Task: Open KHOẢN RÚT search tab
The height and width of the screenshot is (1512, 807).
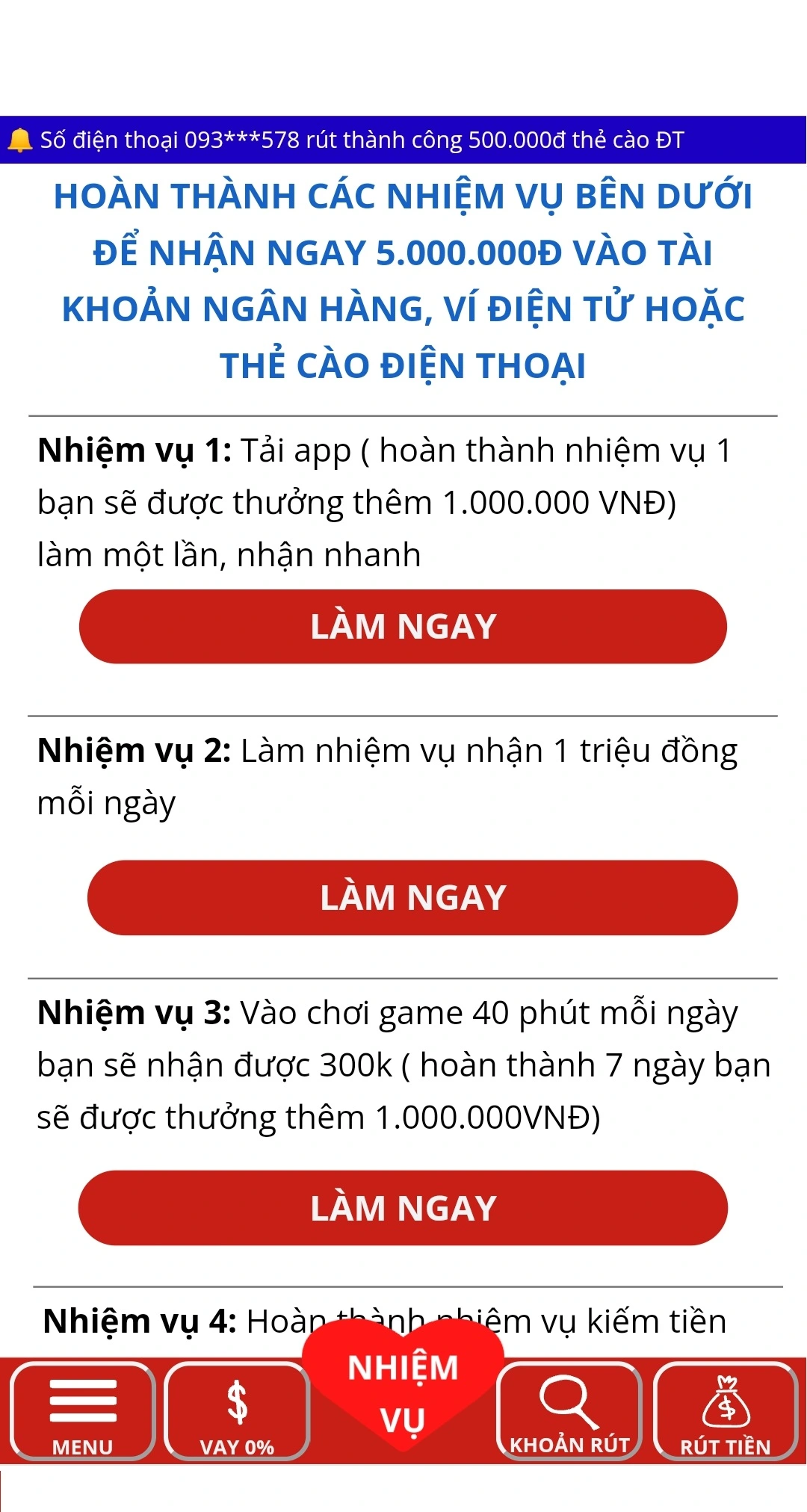Action: [x=569, y=1410]
